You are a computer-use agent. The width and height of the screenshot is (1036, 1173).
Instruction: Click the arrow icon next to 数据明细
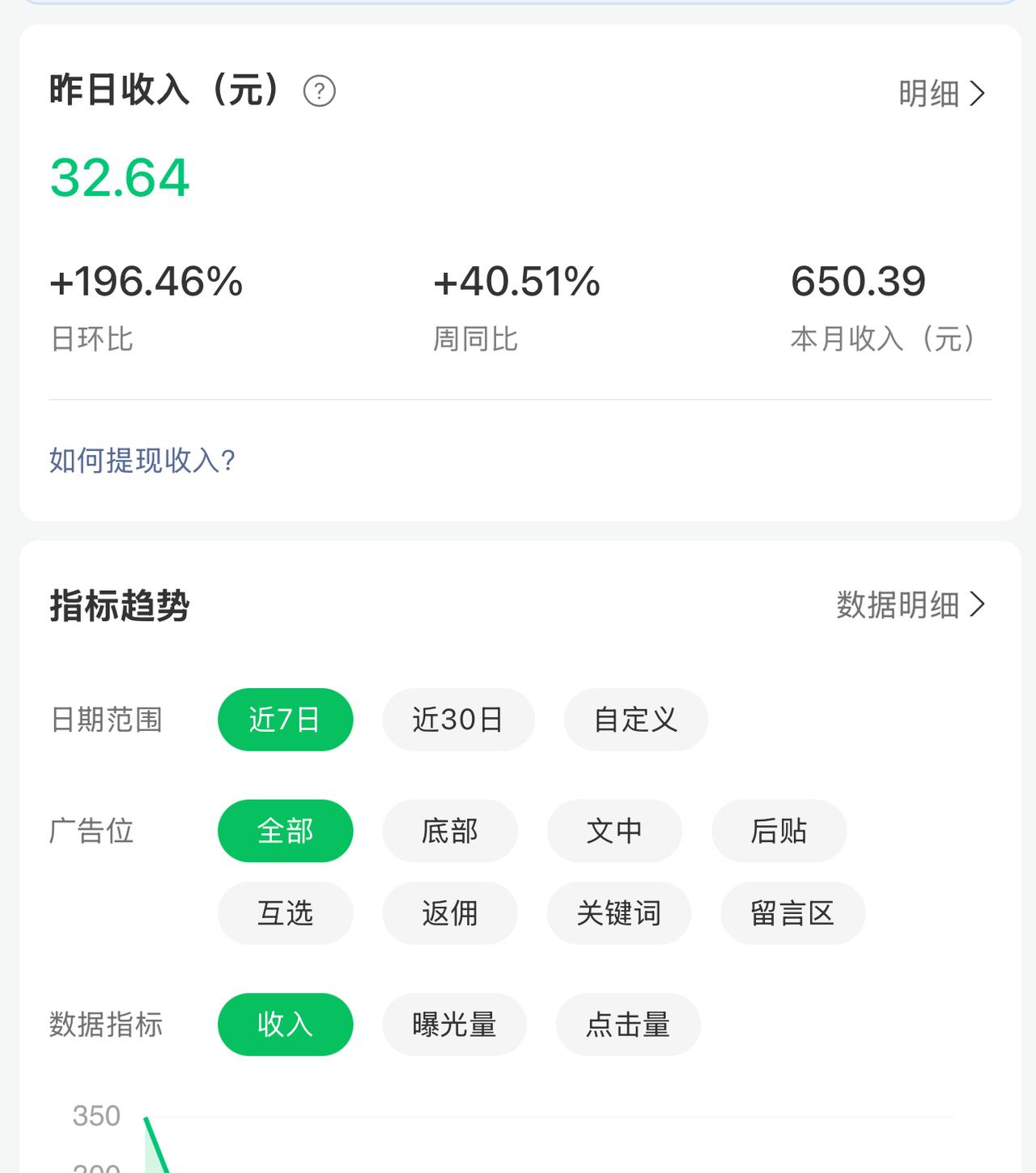(979, 604)
